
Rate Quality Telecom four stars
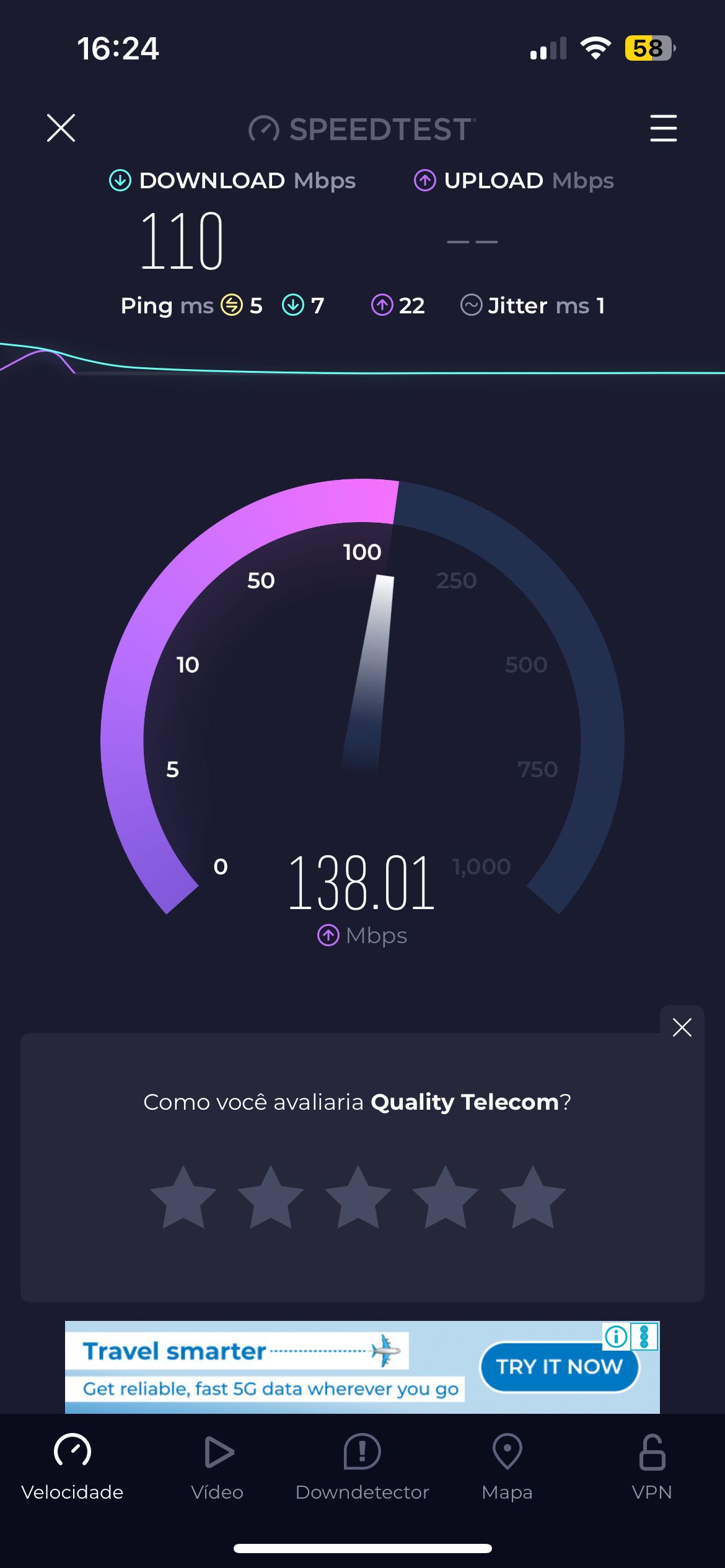[446, 1197]
